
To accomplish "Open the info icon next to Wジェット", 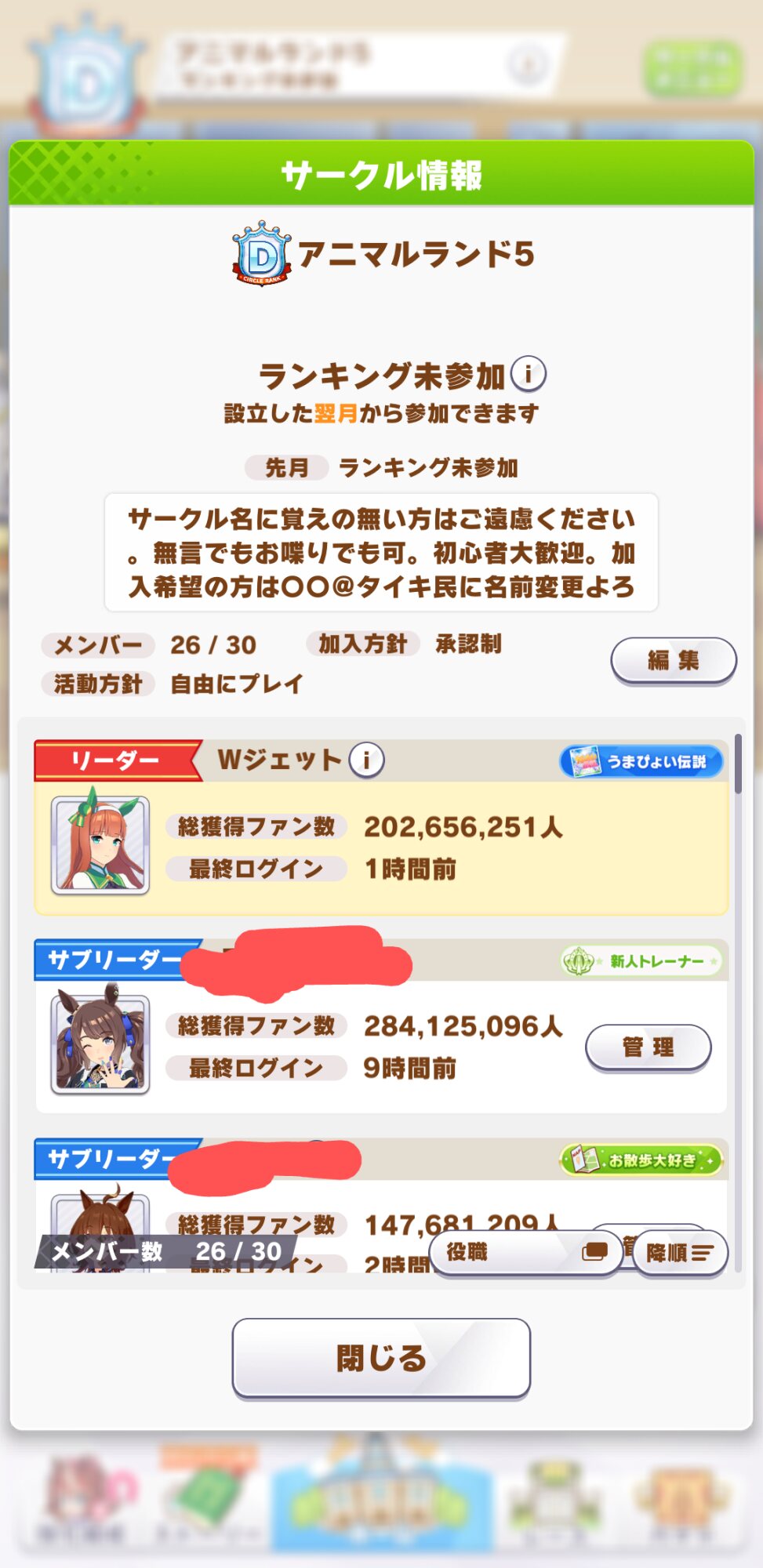I will [366, 759].
